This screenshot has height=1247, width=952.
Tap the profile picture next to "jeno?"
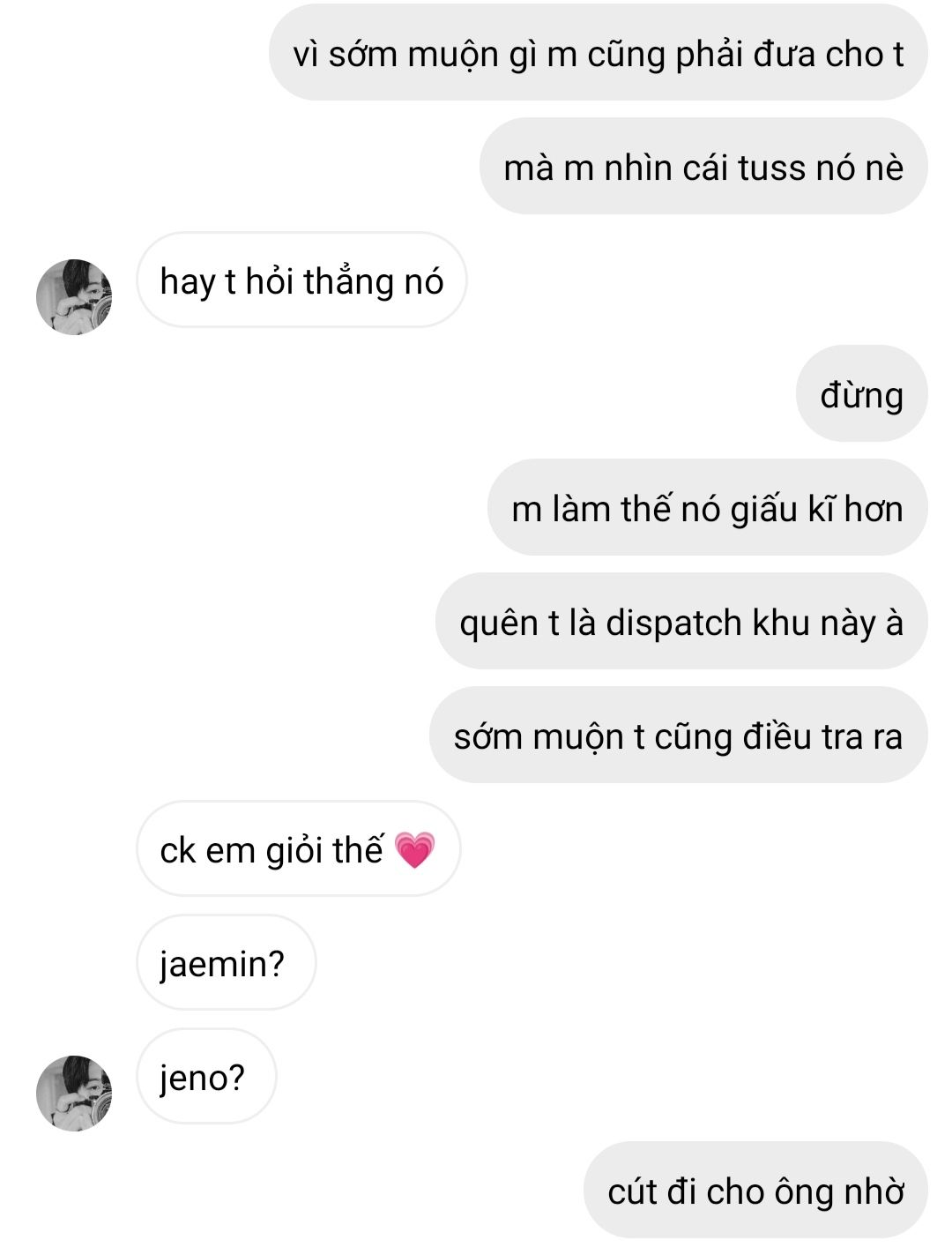[x=74, y=1093]
